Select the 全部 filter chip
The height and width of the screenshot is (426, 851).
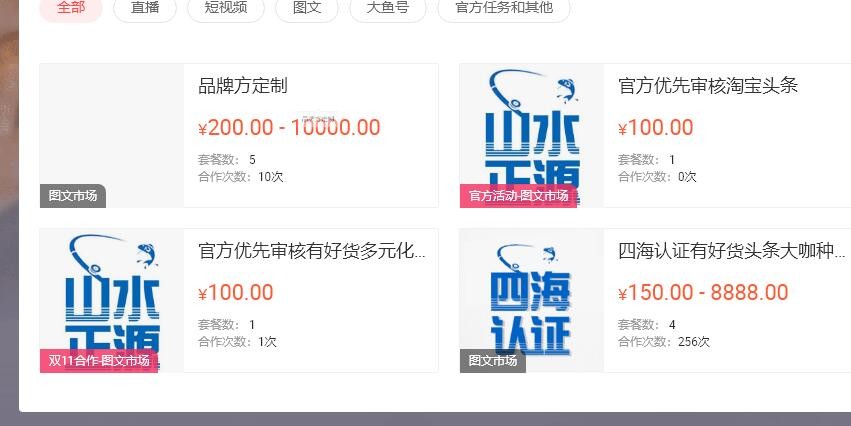click(70, 8)
